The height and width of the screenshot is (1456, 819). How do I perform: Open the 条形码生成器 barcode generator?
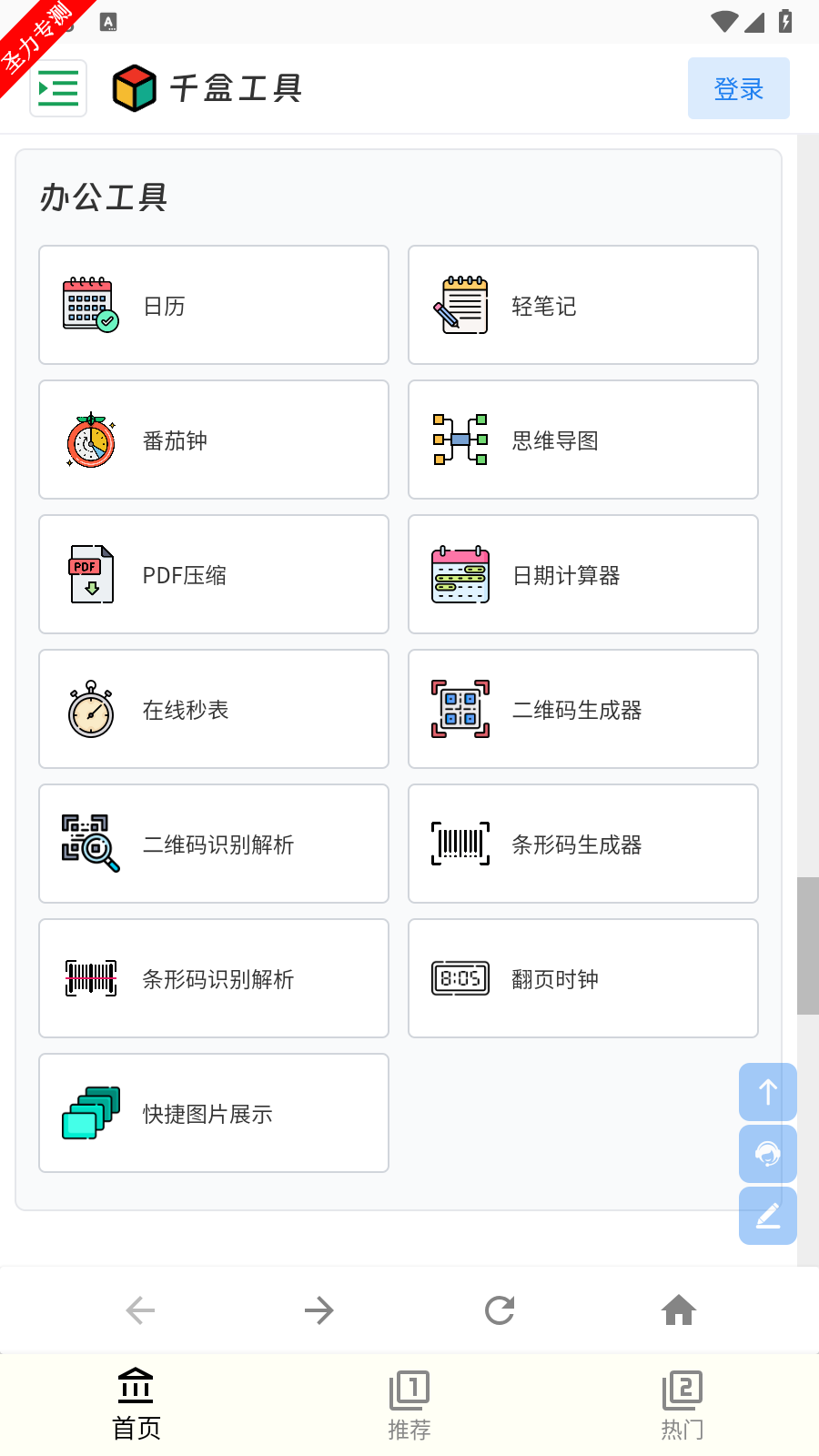[583, 844]
